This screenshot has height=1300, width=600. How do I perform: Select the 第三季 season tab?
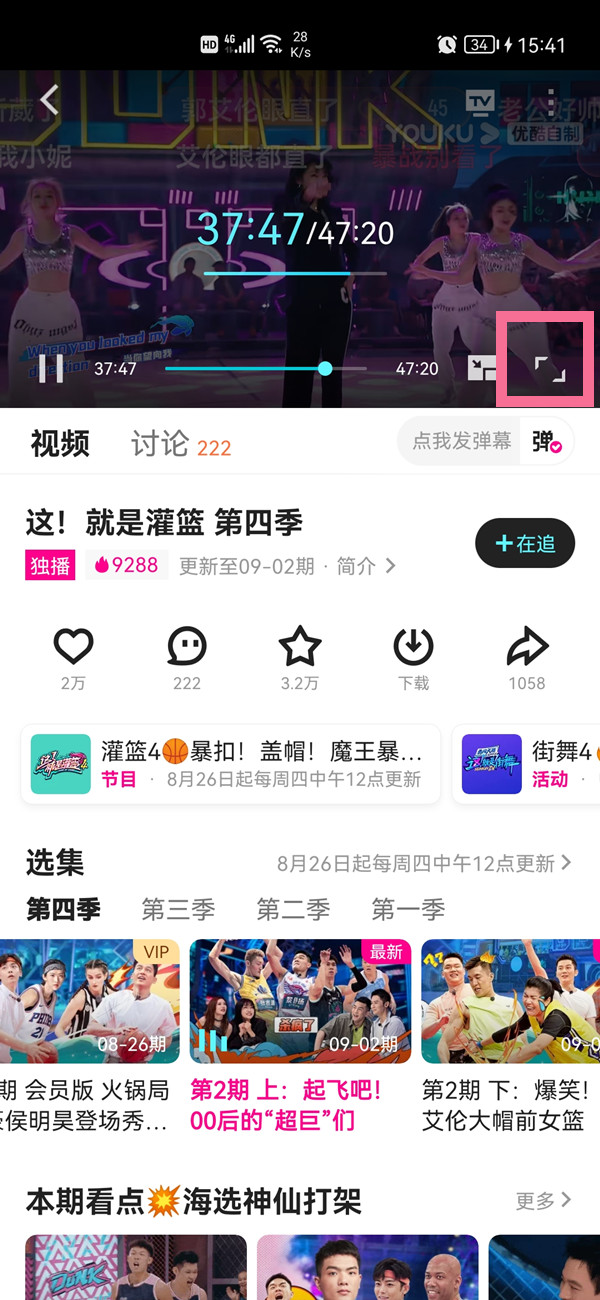(178, 909)
